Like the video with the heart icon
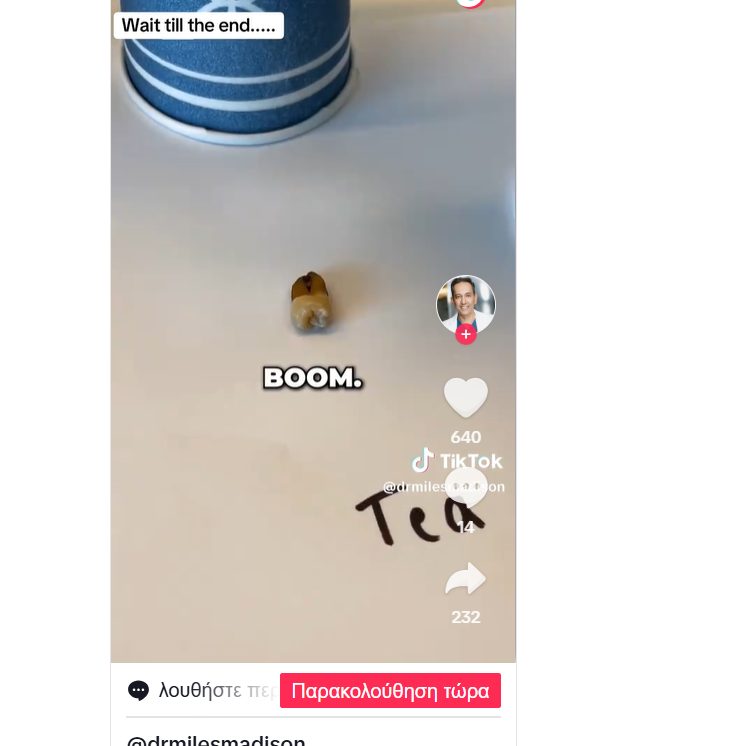 point(466,398)
